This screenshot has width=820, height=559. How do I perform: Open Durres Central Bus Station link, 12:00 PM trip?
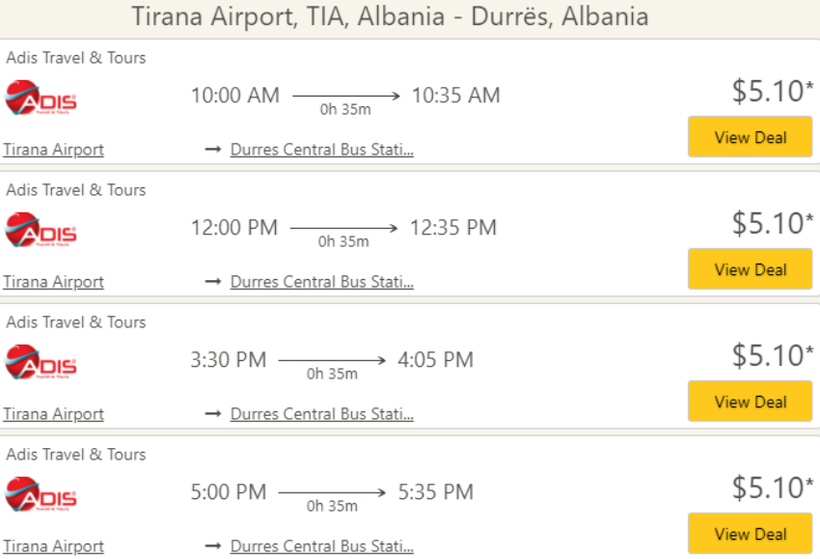(x=321, y=282)
